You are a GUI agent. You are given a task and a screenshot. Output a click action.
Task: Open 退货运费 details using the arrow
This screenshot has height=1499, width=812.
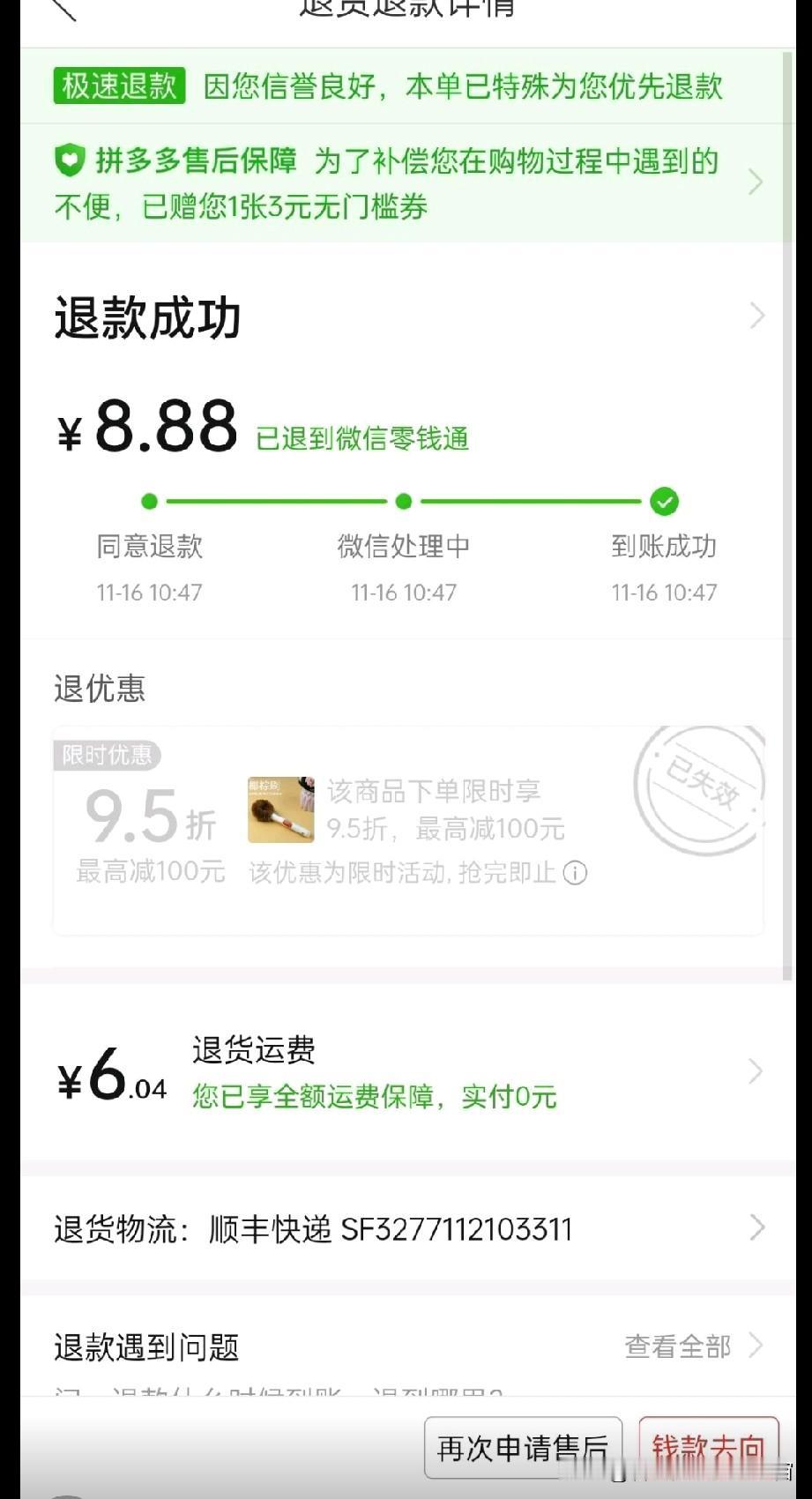coord(756,1070)
